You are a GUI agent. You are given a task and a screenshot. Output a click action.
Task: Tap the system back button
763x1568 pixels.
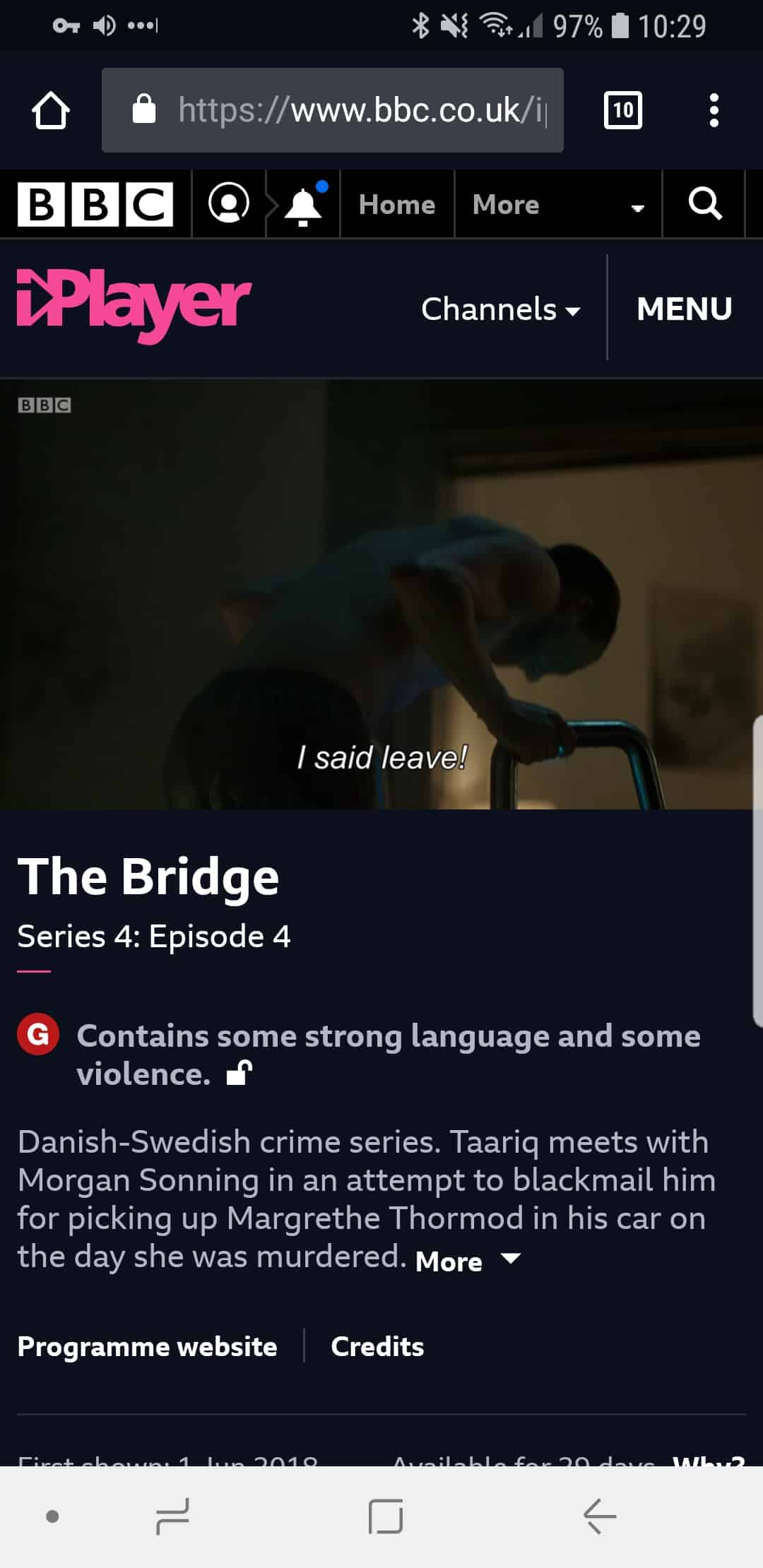point(599,1516)
